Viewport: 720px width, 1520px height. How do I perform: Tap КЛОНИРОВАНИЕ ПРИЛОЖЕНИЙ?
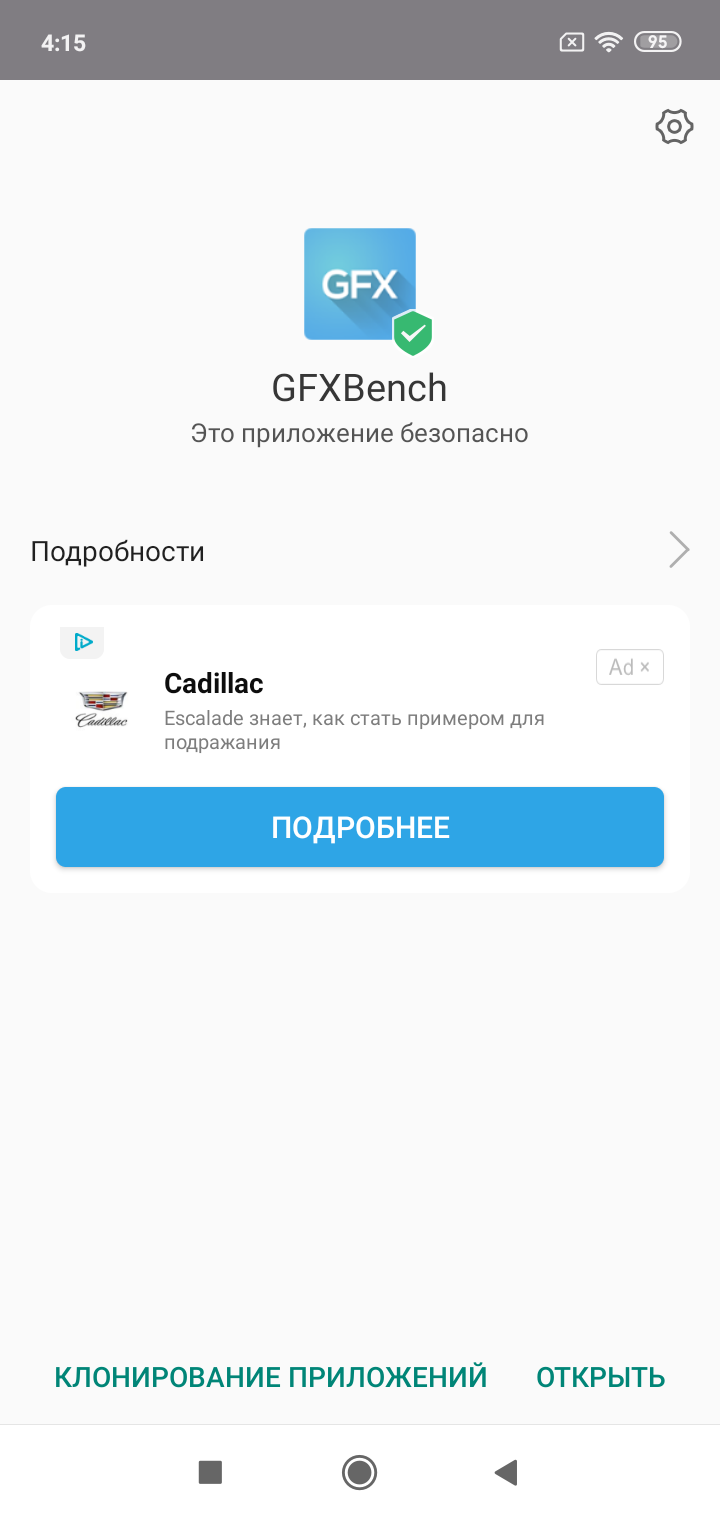(270, 1377)
